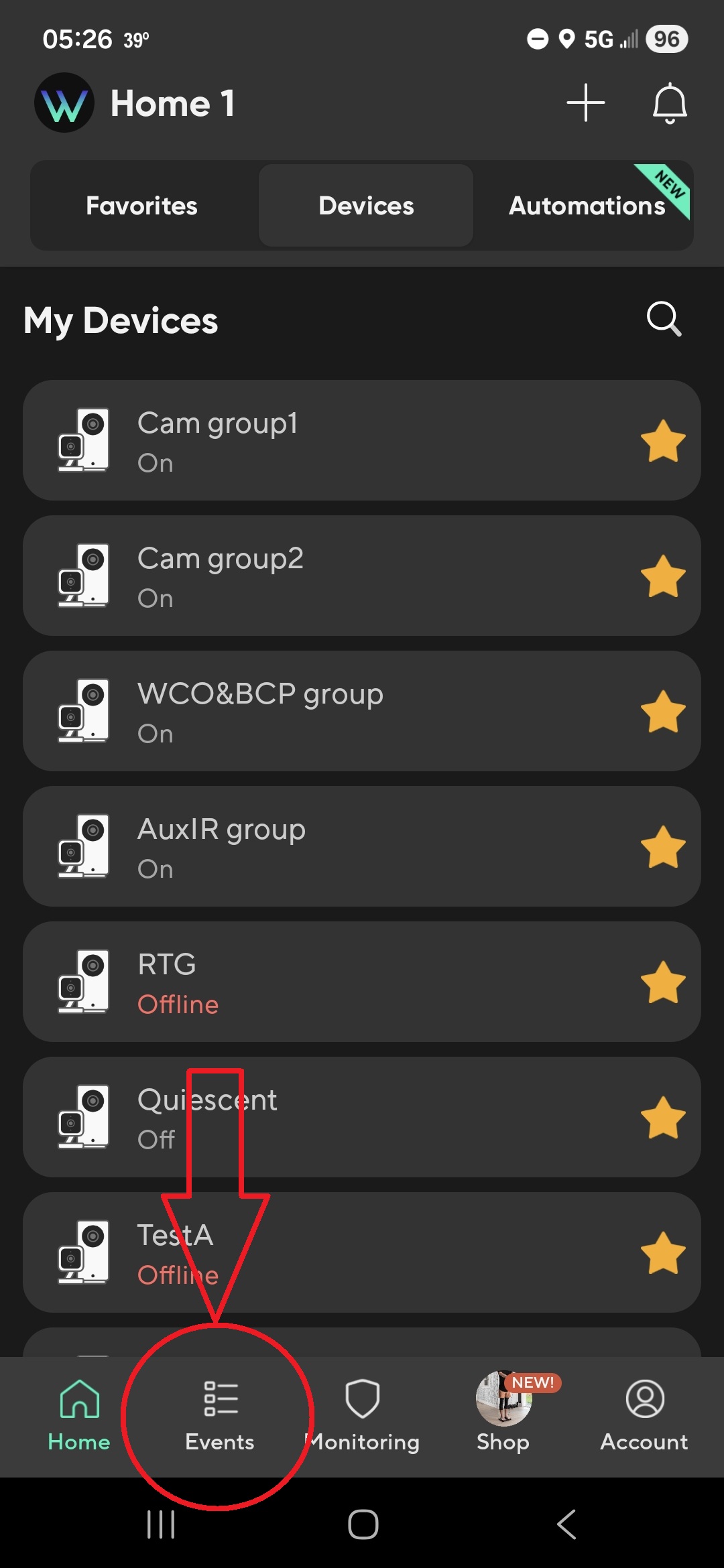Switch to the Favorites tab
This screenshot has height=1568, width=724.
tap(142, 206)
